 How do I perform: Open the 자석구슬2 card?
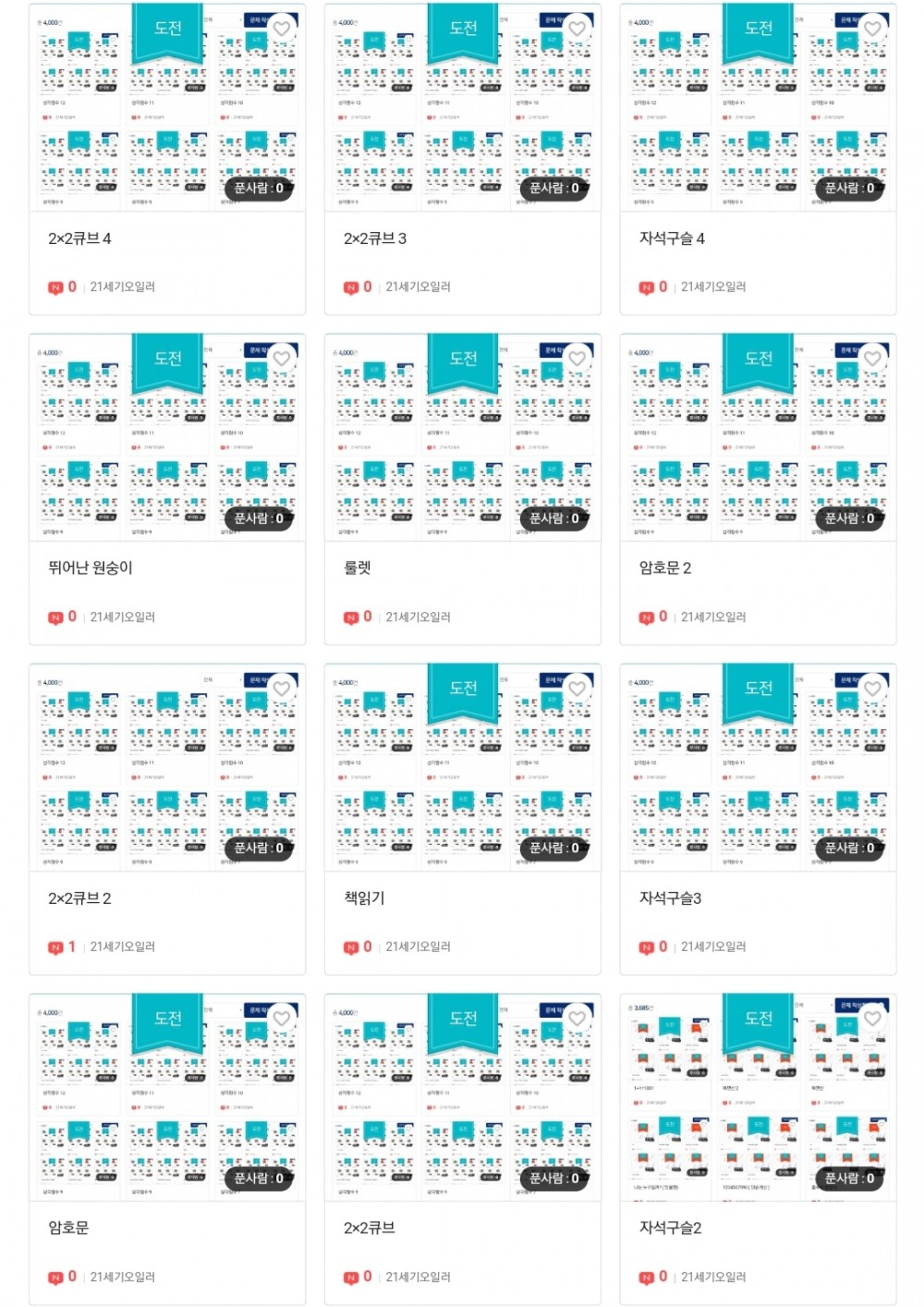pos(670,1228)
